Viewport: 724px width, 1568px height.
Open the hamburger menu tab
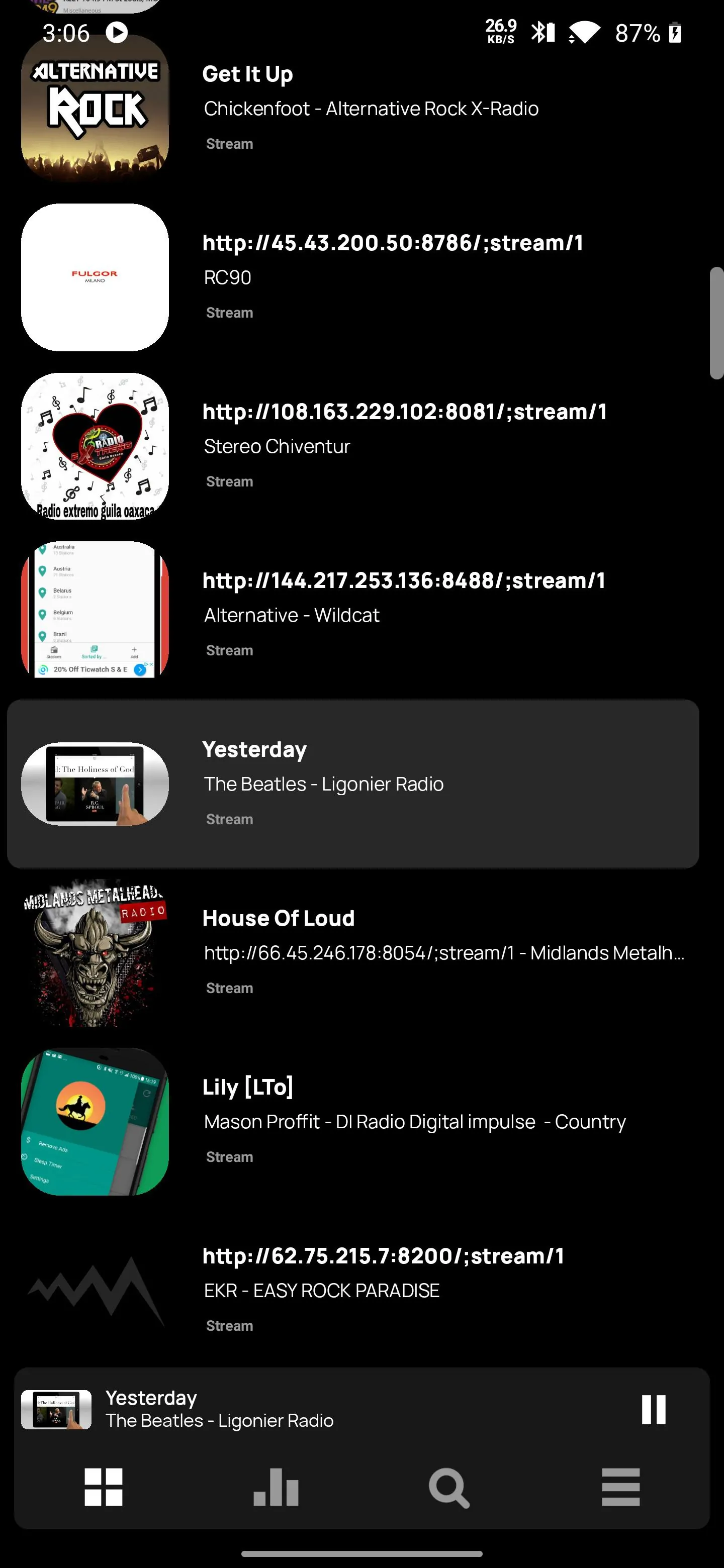point(620,1487)
